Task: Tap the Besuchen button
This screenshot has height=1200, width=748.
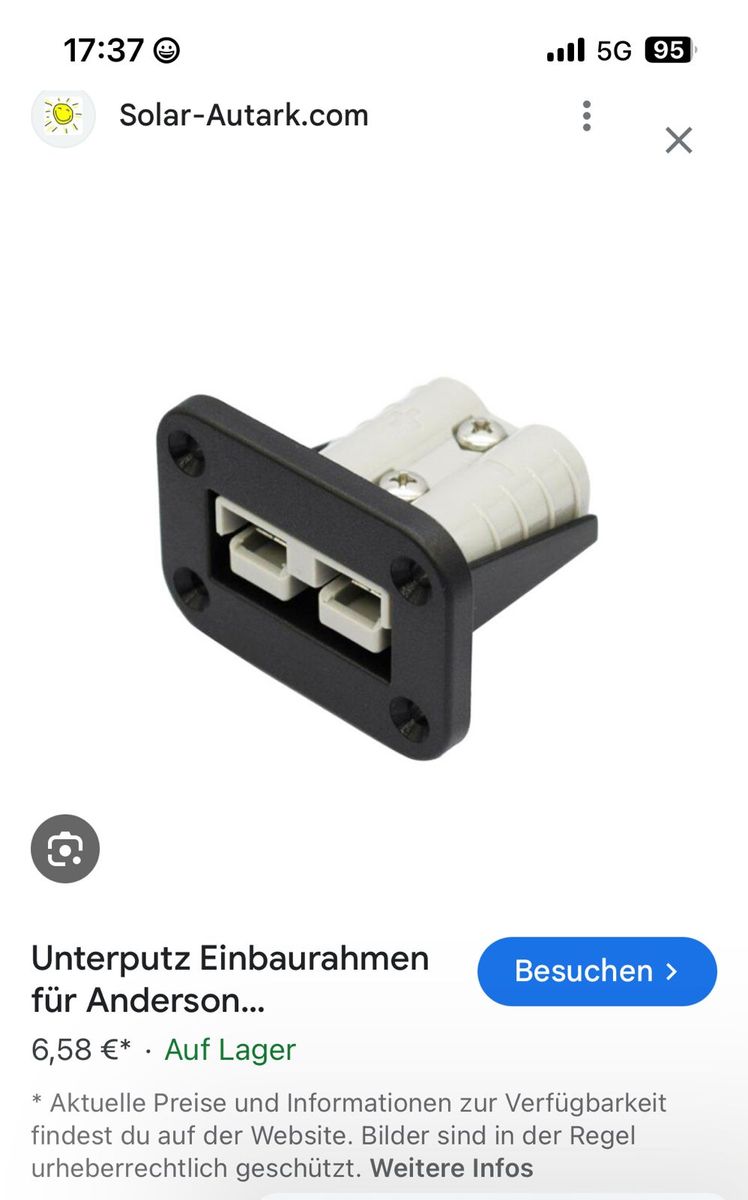Action: (597, 971)
